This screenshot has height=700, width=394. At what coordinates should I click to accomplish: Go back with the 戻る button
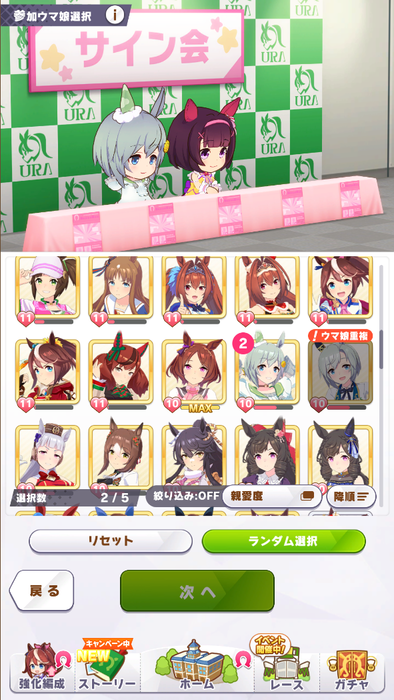coord(41,591)
